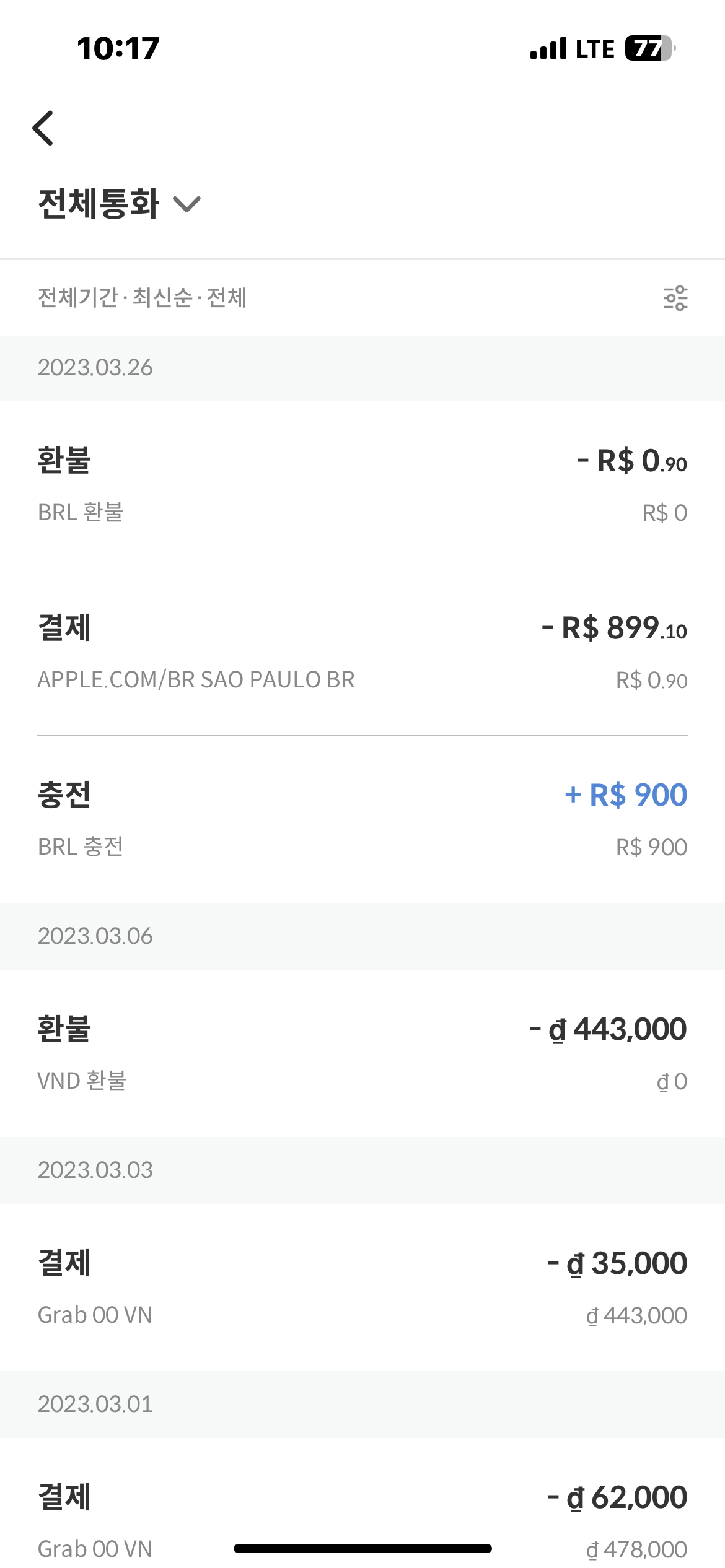Open the transaction filter settings icon
The width and height of the screenshot is (725, 1568).
pyautogui.click(x=675, y=298)
